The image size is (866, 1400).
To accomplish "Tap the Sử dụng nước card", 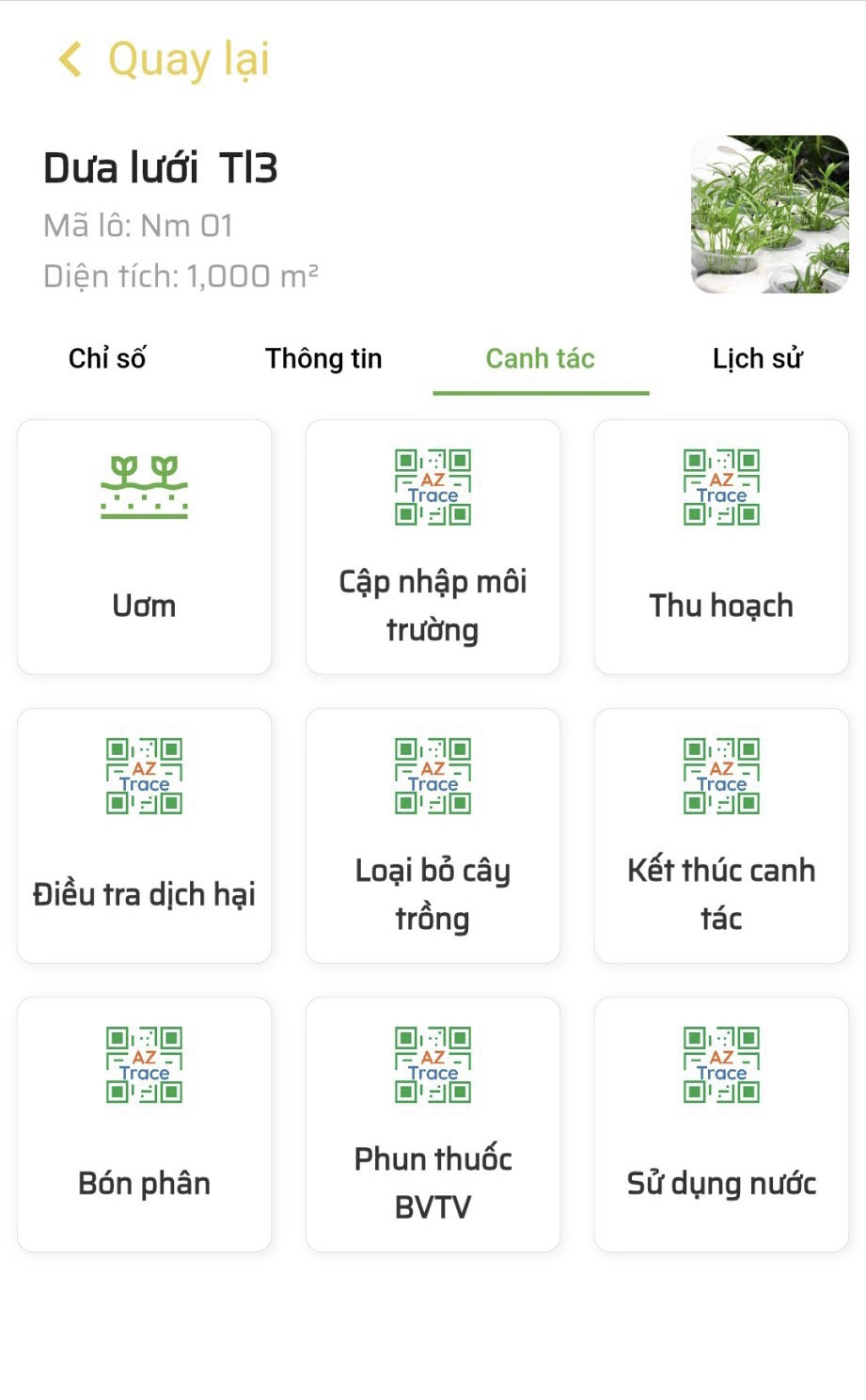I will coord(721,1124).
